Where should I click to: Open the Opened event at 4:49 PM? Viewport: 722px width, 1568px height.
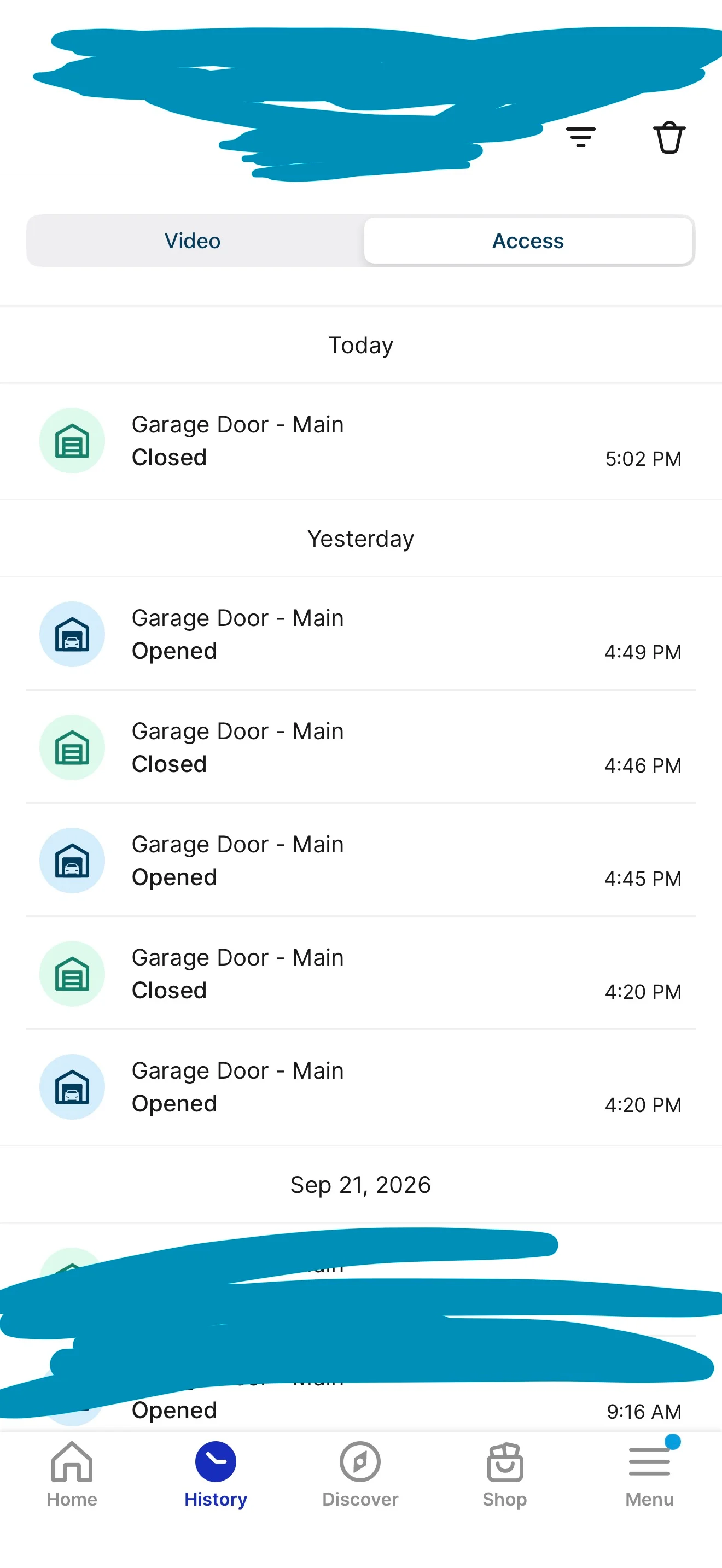click(361, 634)
